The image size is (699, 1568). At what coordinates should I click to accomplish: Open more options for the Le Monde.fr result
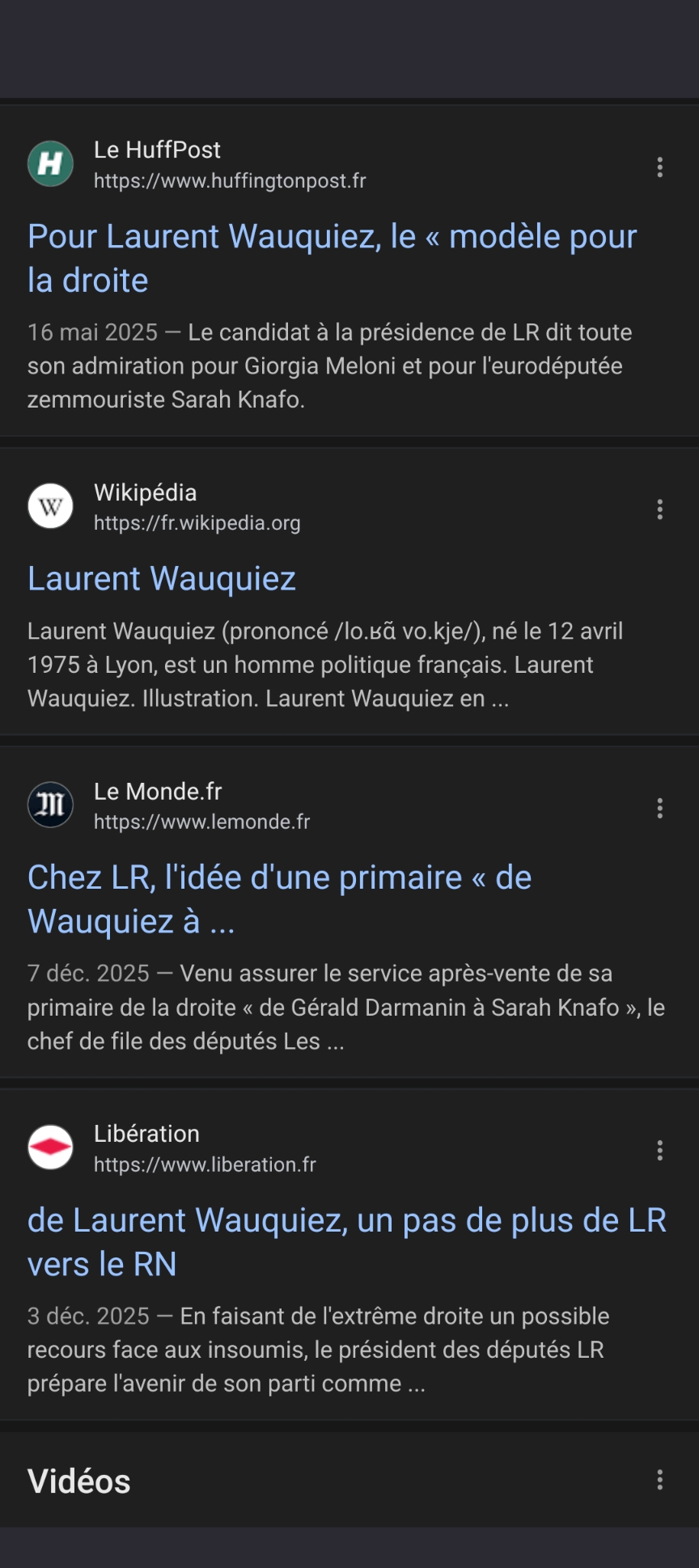[x=660, y=809]
